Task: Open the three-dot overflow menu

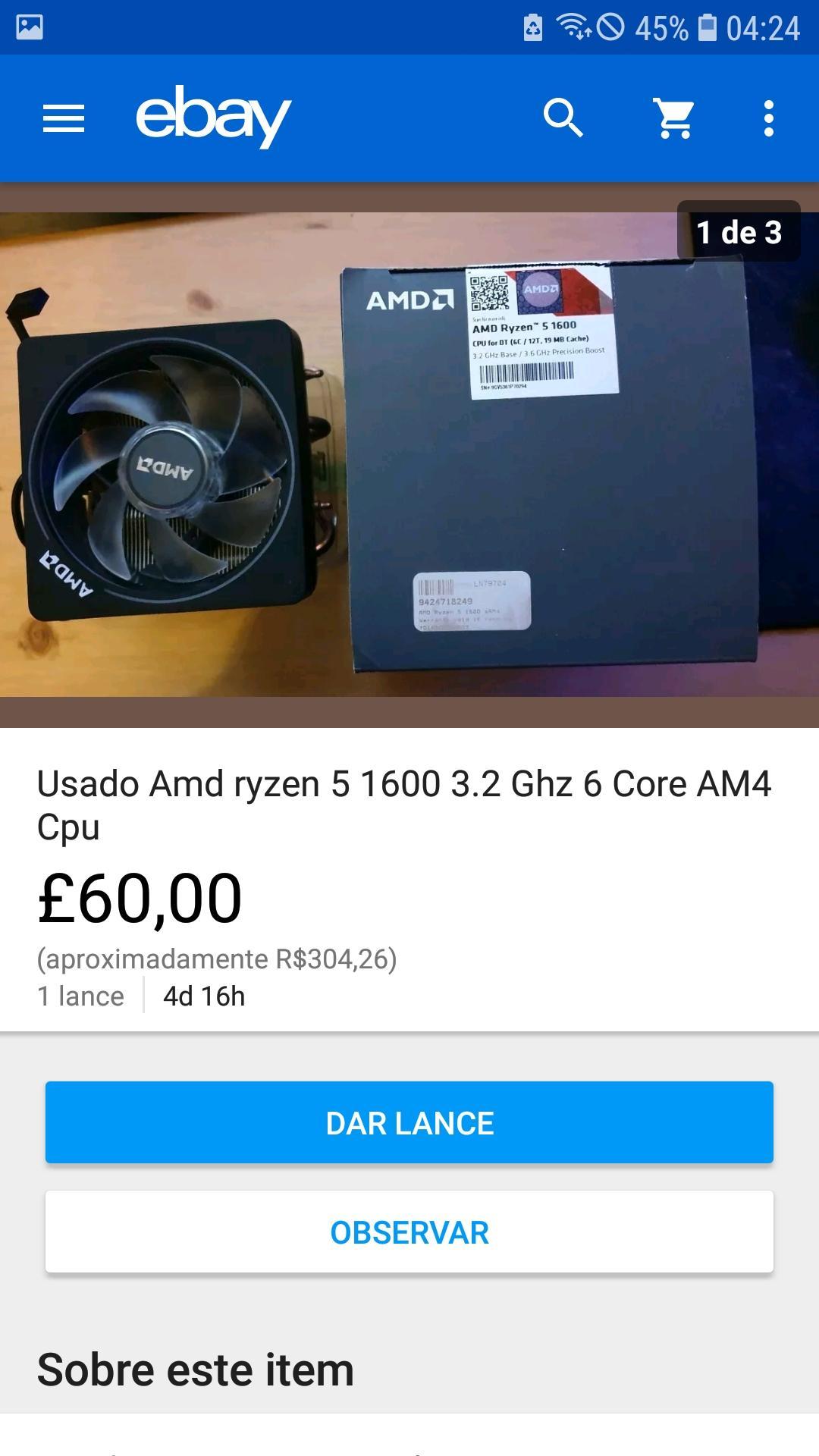Action: click(769, 118)
